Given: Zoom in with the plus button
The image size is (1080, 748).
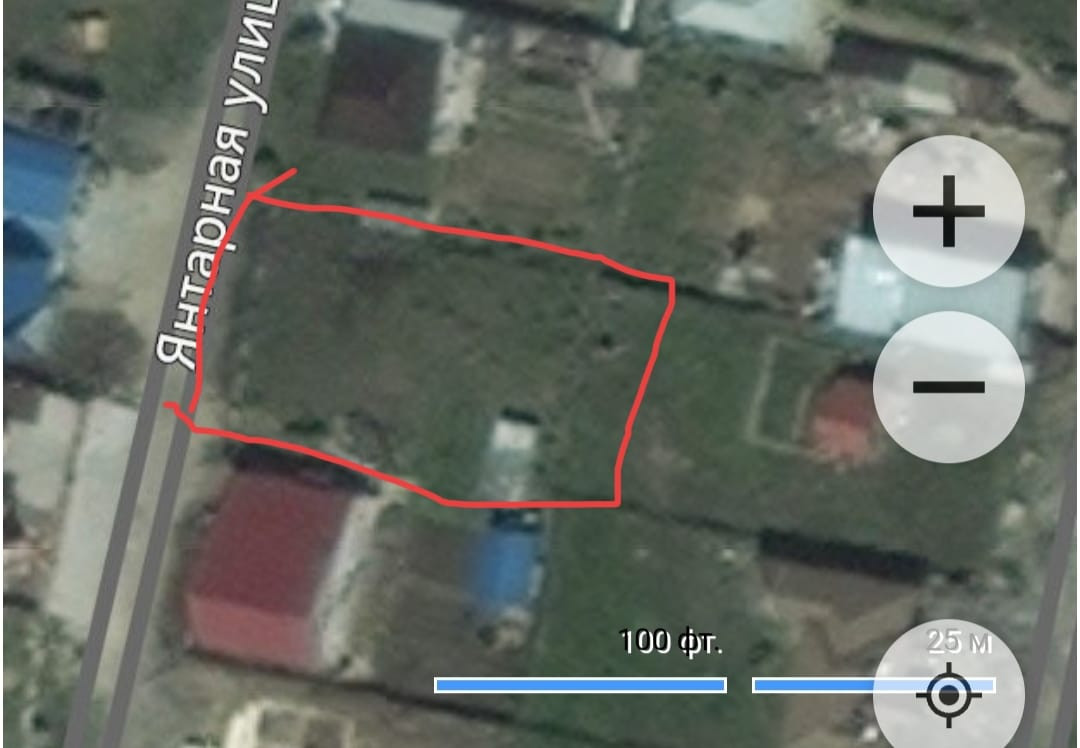Looking at the screenshot, I should 948,211.
